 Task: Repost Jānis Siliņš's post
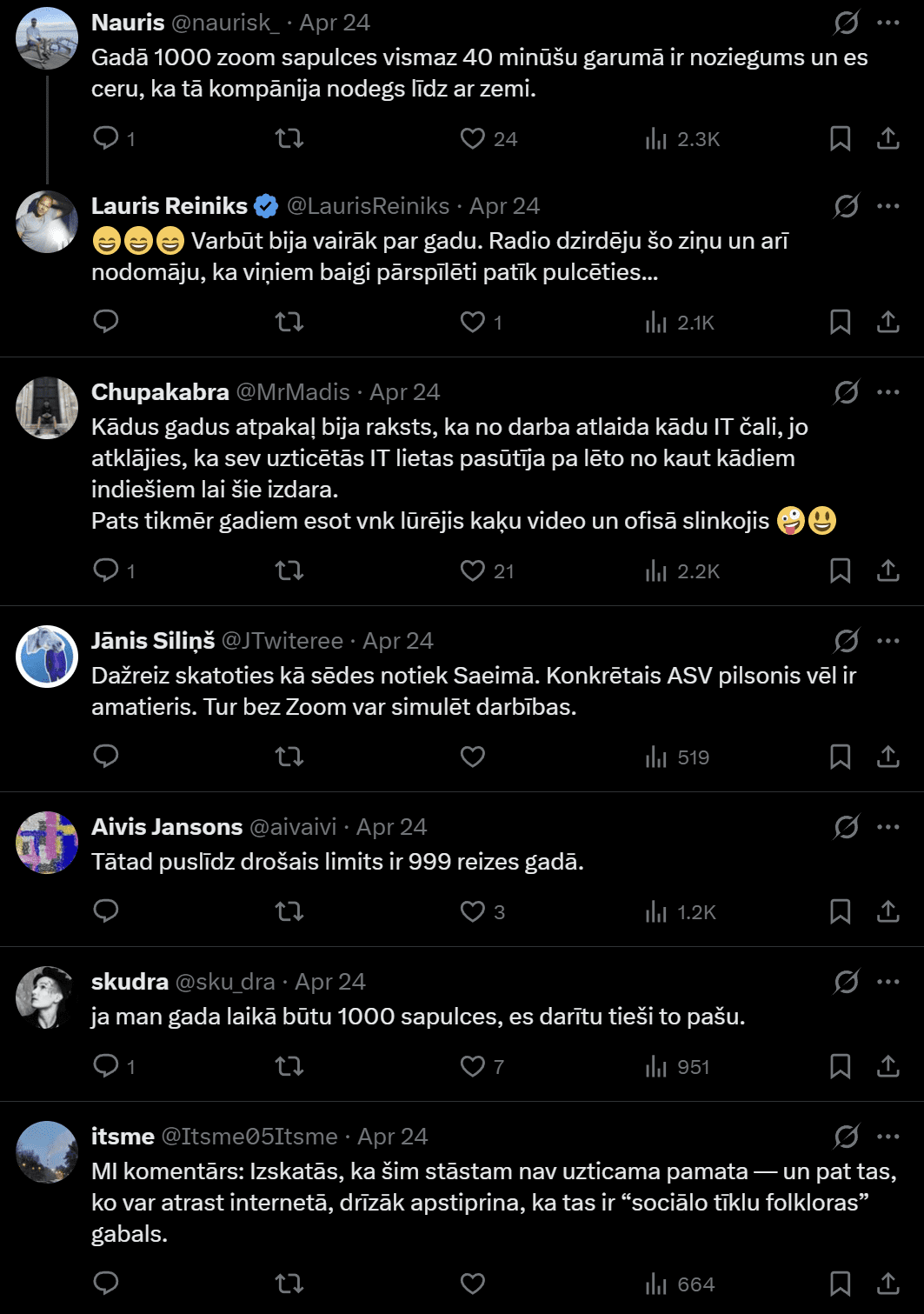click(x=289, y=757)
